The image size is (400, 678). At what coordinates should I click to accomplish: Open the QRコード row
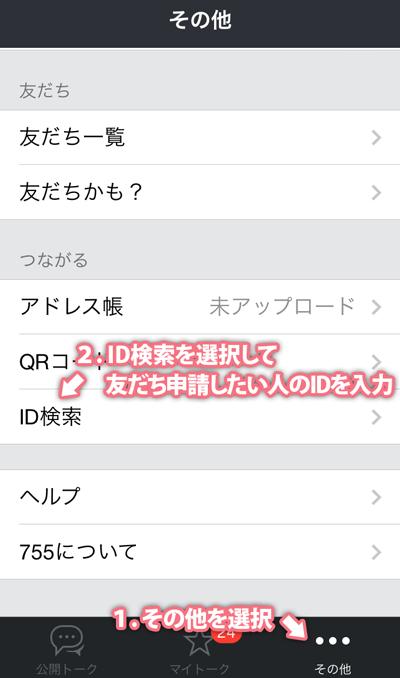(200, 361)
